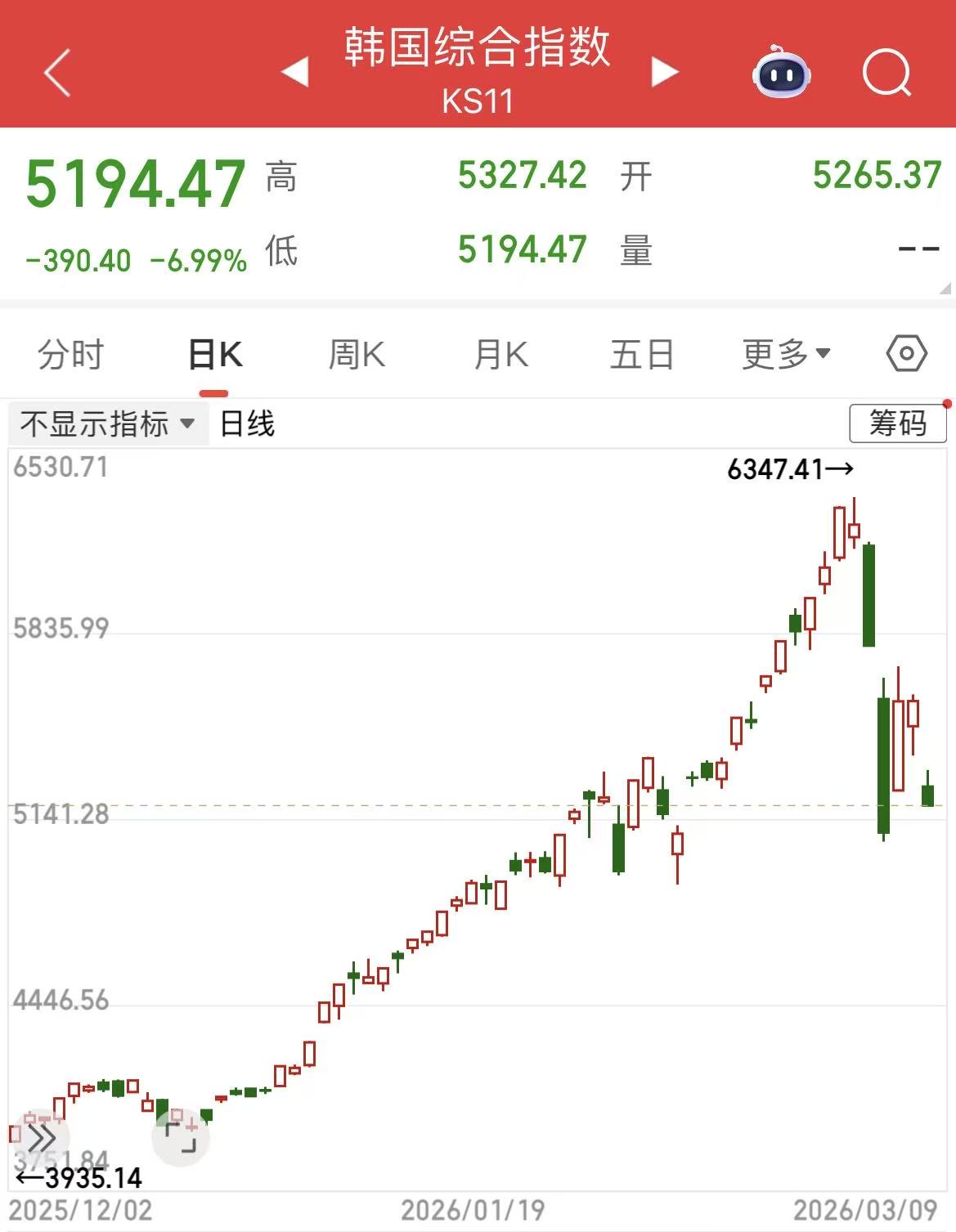The width and height of the screenshot is (956, 1232).
Task: Expand the 更多 period dropdown
Action: 785,355
